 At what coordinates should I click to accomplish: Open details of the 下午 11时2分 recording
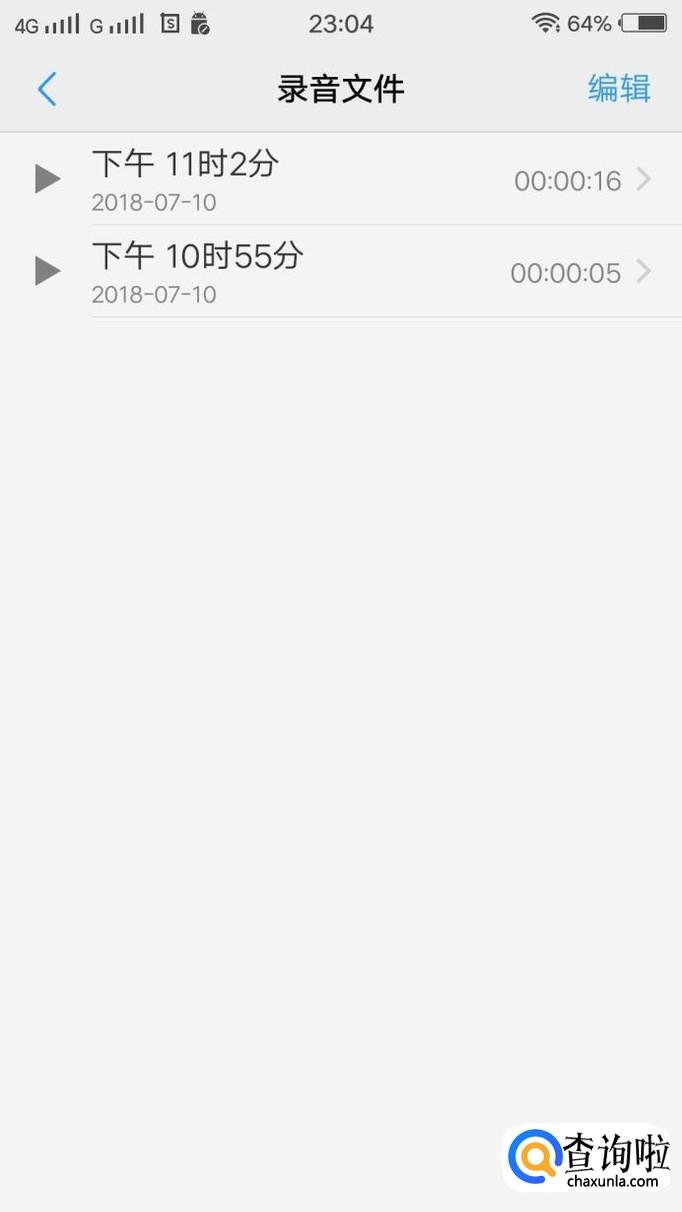pos(644,180)
